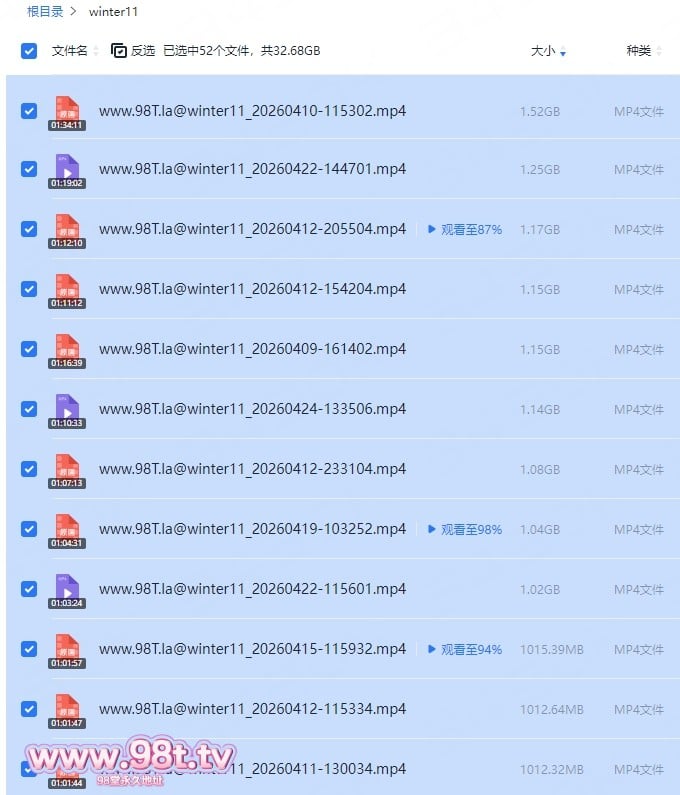Continue winter11_20260419-103252.mp4 from 观看至98%
The height and width of the screenshot is (795, 680).
coord(465,529)
